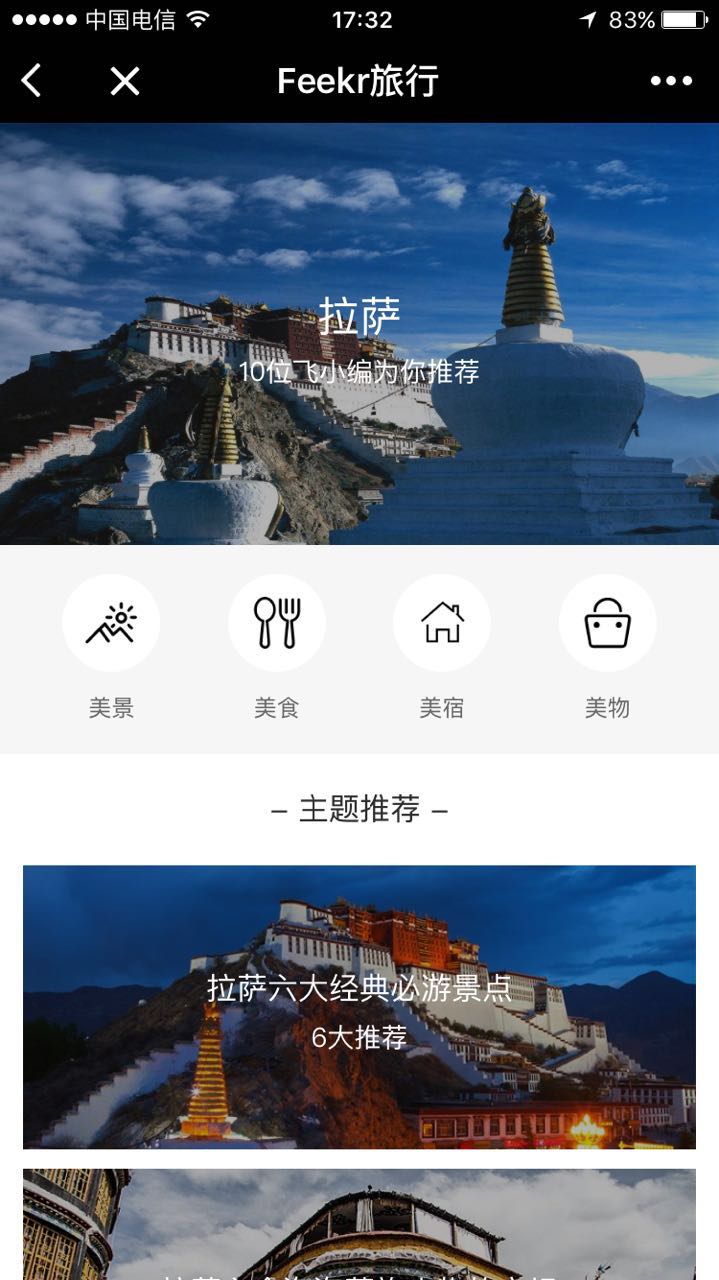Close the Feekr旅行 page
Image resolution: width=719 pixels, height=1280 pixels.
pos(125,81)
